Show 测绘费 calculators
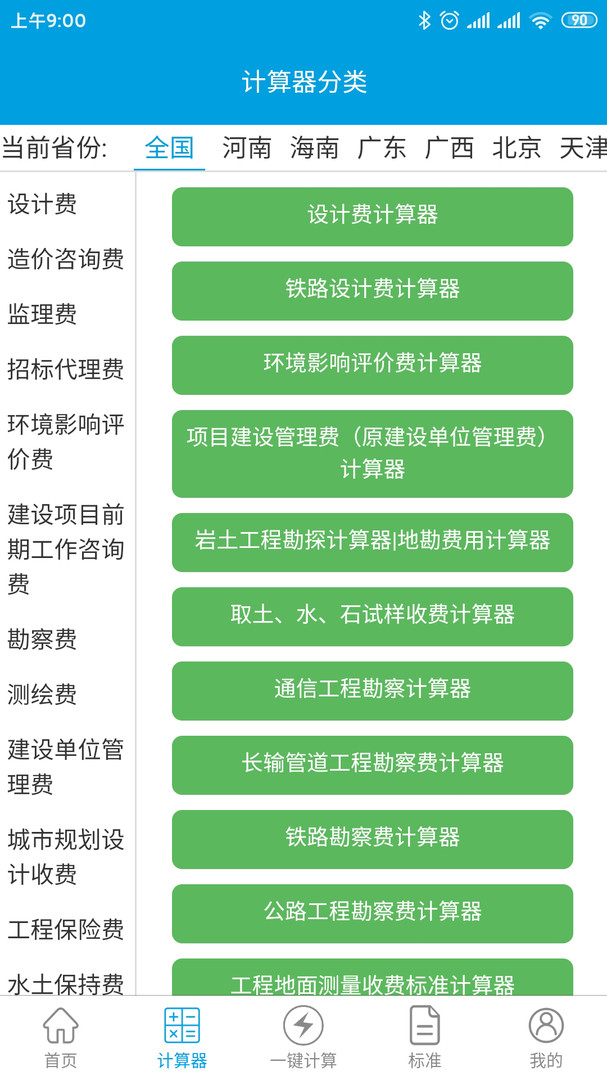This screenshot has height=1080, width=607. 42,694
